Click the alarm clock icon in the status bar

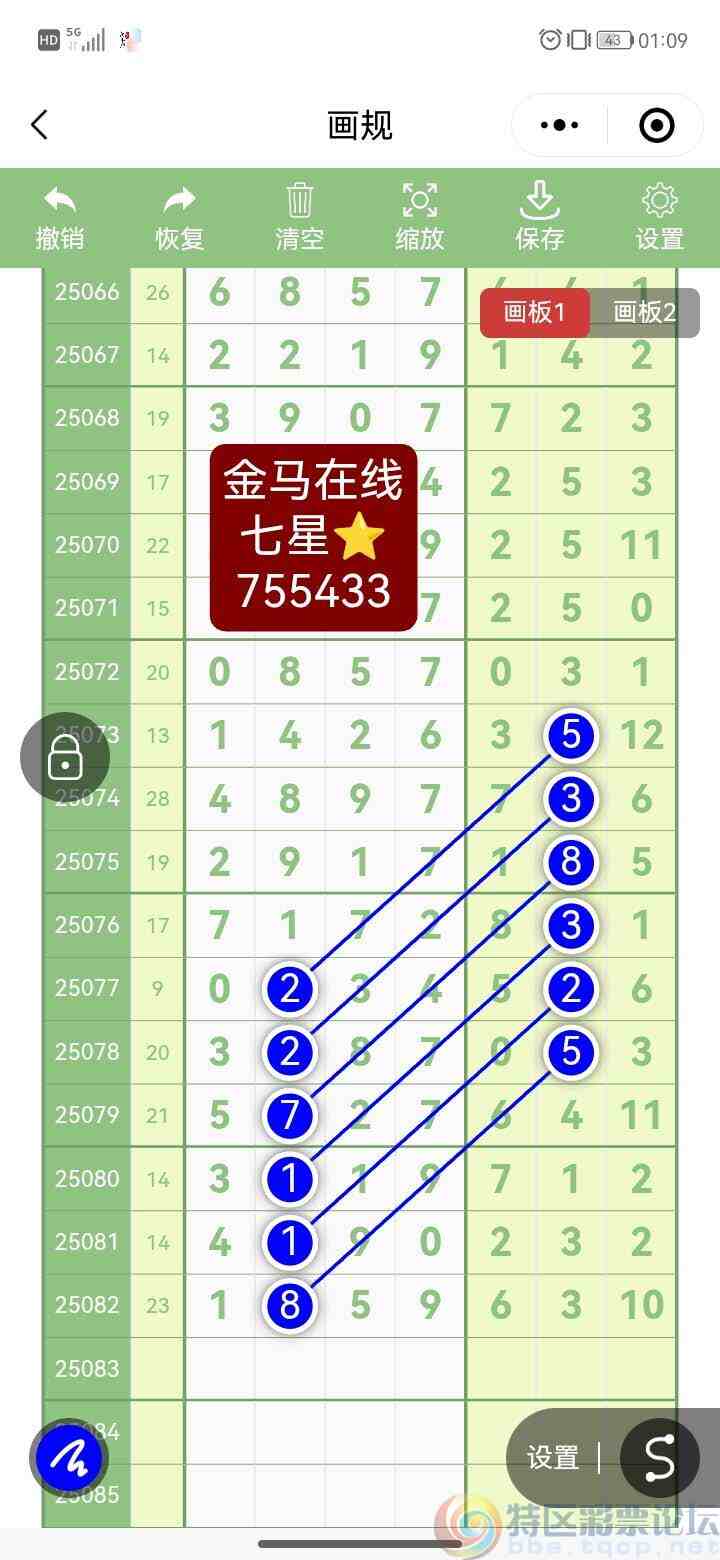pos(548,38)
